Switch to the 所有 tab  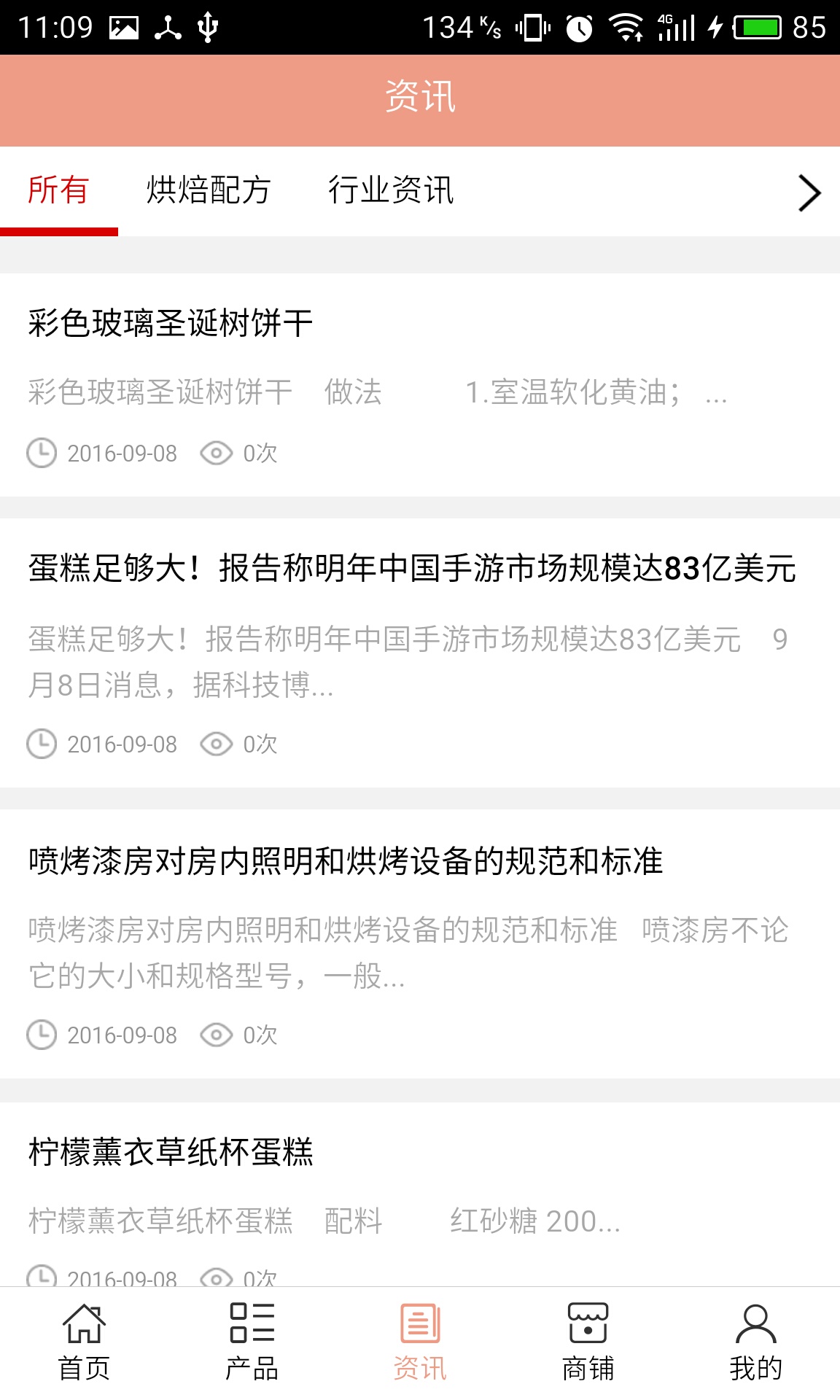click(x=58, y=190)
